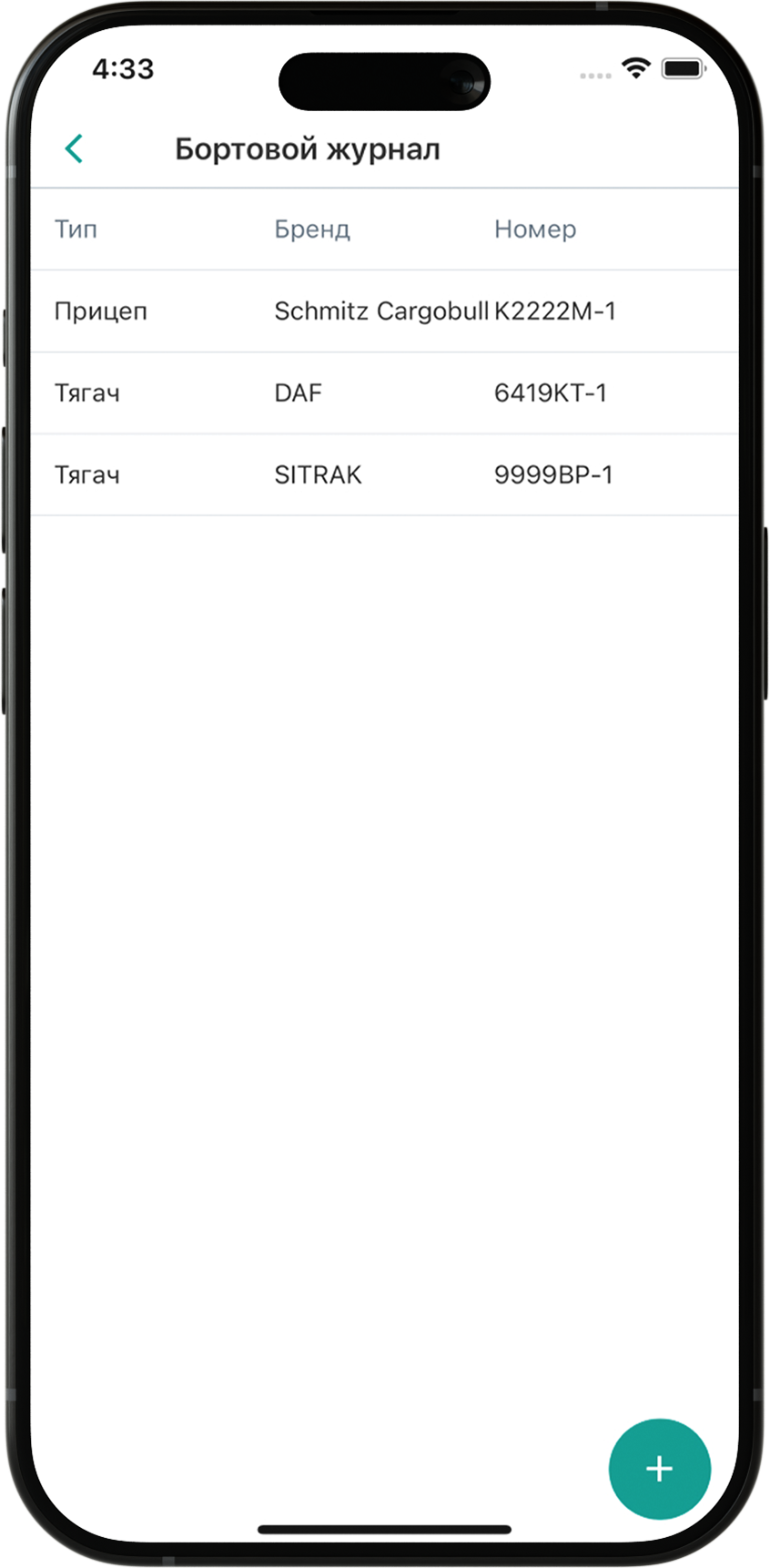
Task: Go back from Бортовой журнал
Action: (75, 148)
